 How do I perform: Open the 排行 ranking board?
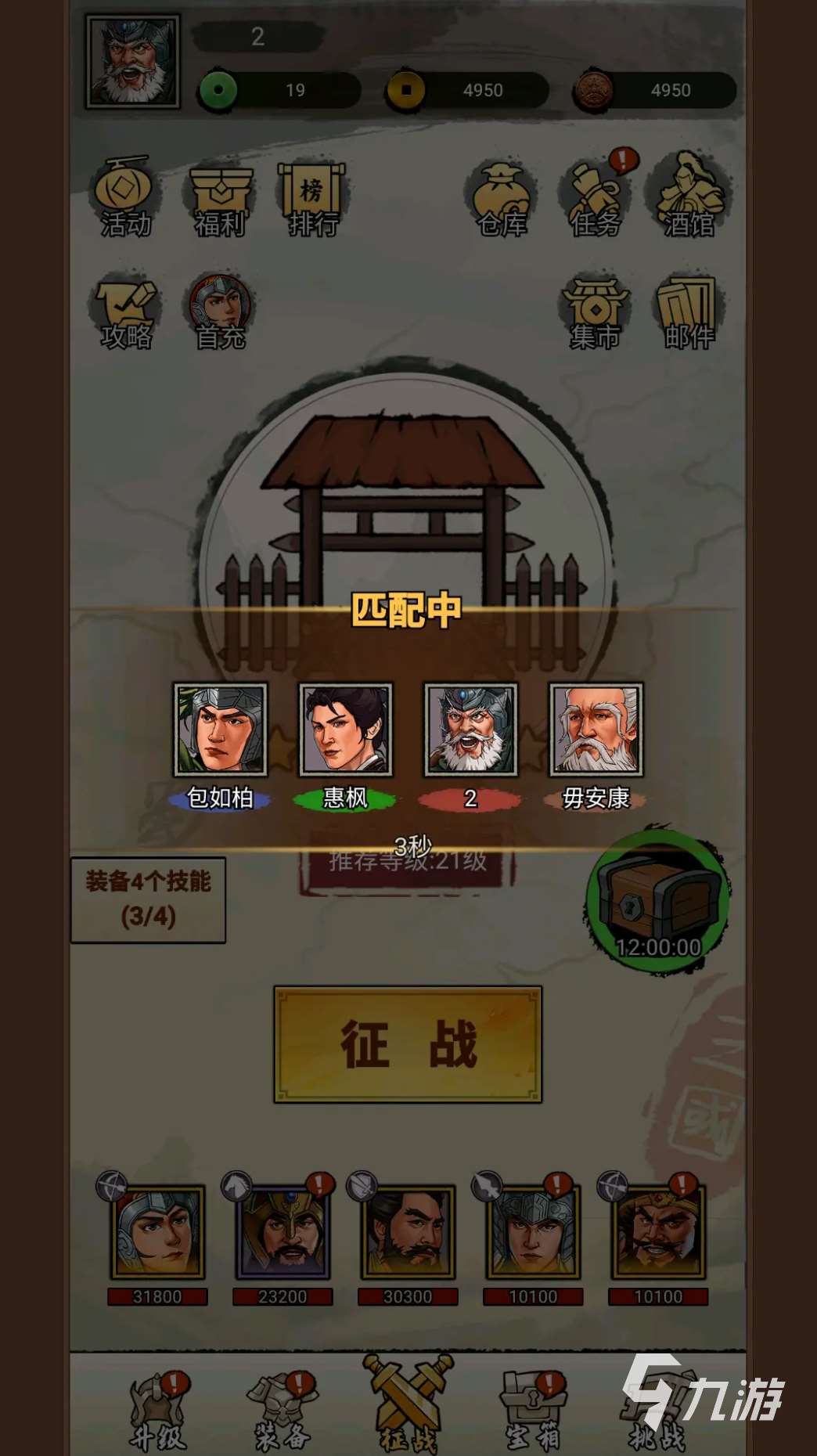click(312, 199)
